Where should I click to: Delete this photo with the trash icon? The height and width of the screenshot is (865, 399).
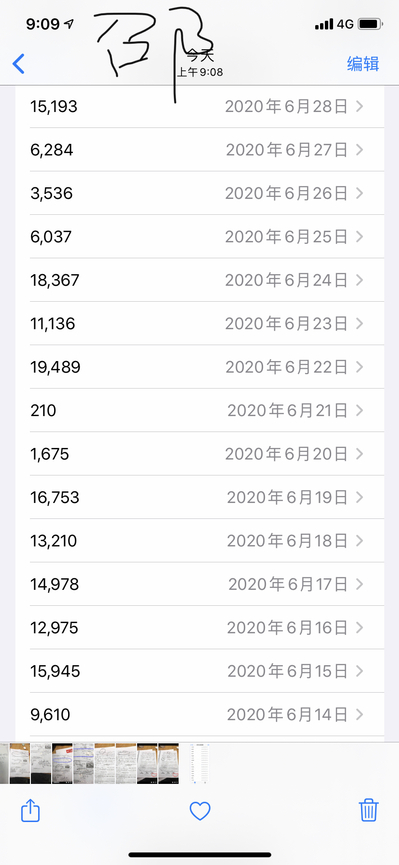(x=368, y=810)
